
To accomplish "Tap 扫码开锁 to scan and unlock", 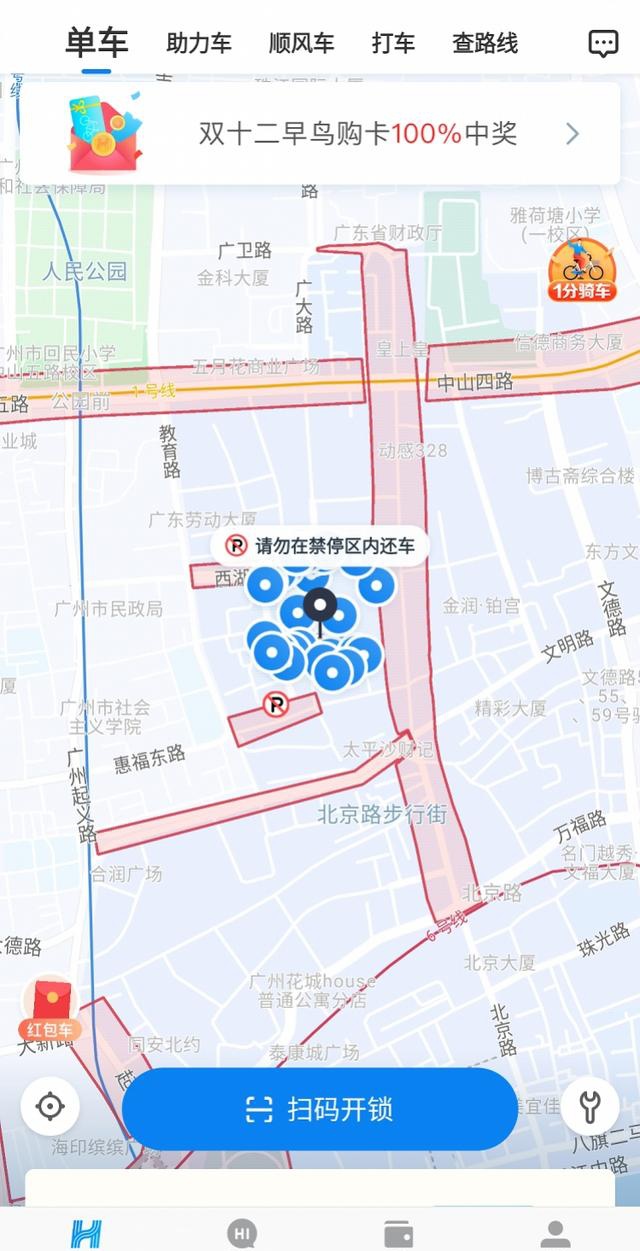I will (319, 1109).
